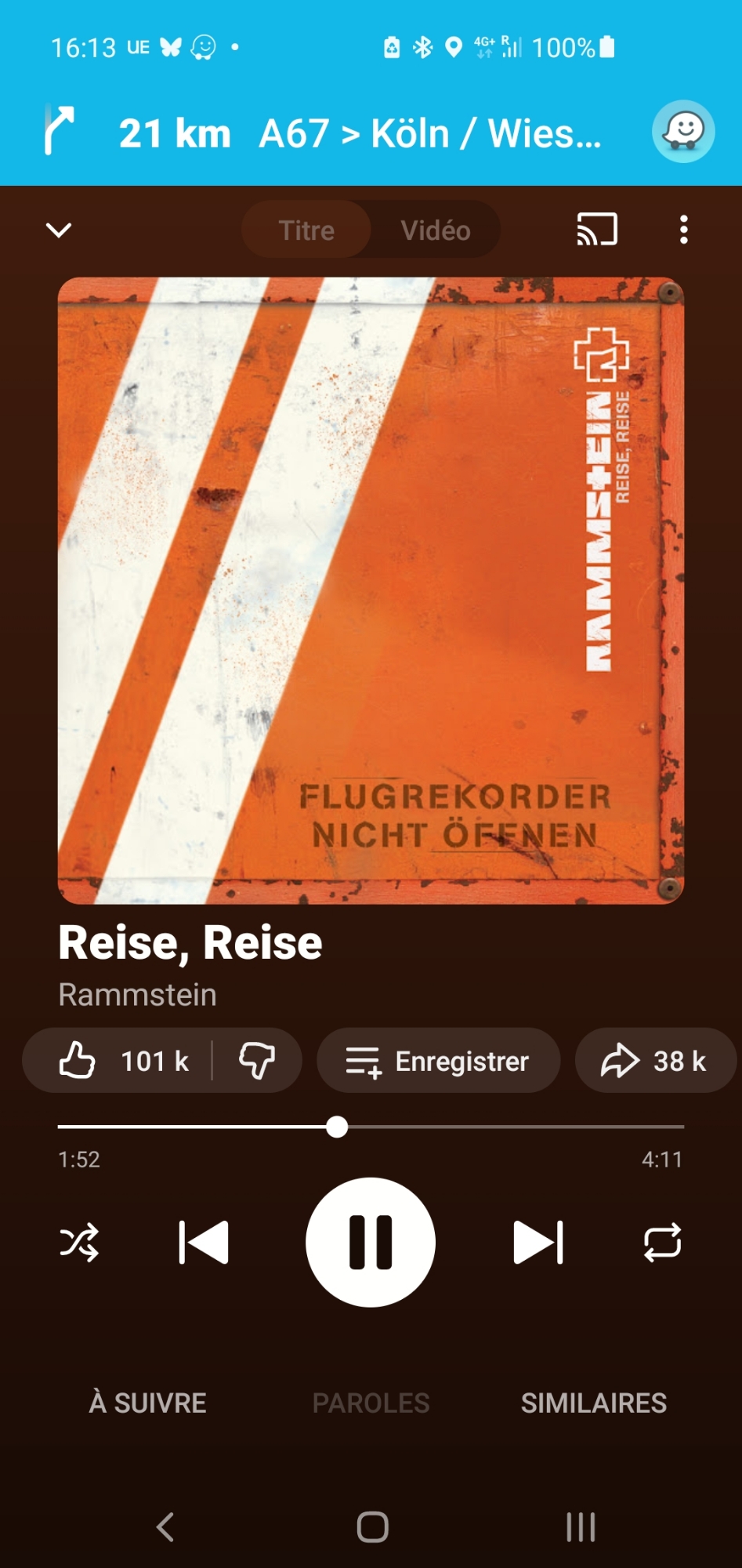Viewport: 742px width, 1568px height.
Task: Skip to the next track
Action: (x=537, y=1243)
